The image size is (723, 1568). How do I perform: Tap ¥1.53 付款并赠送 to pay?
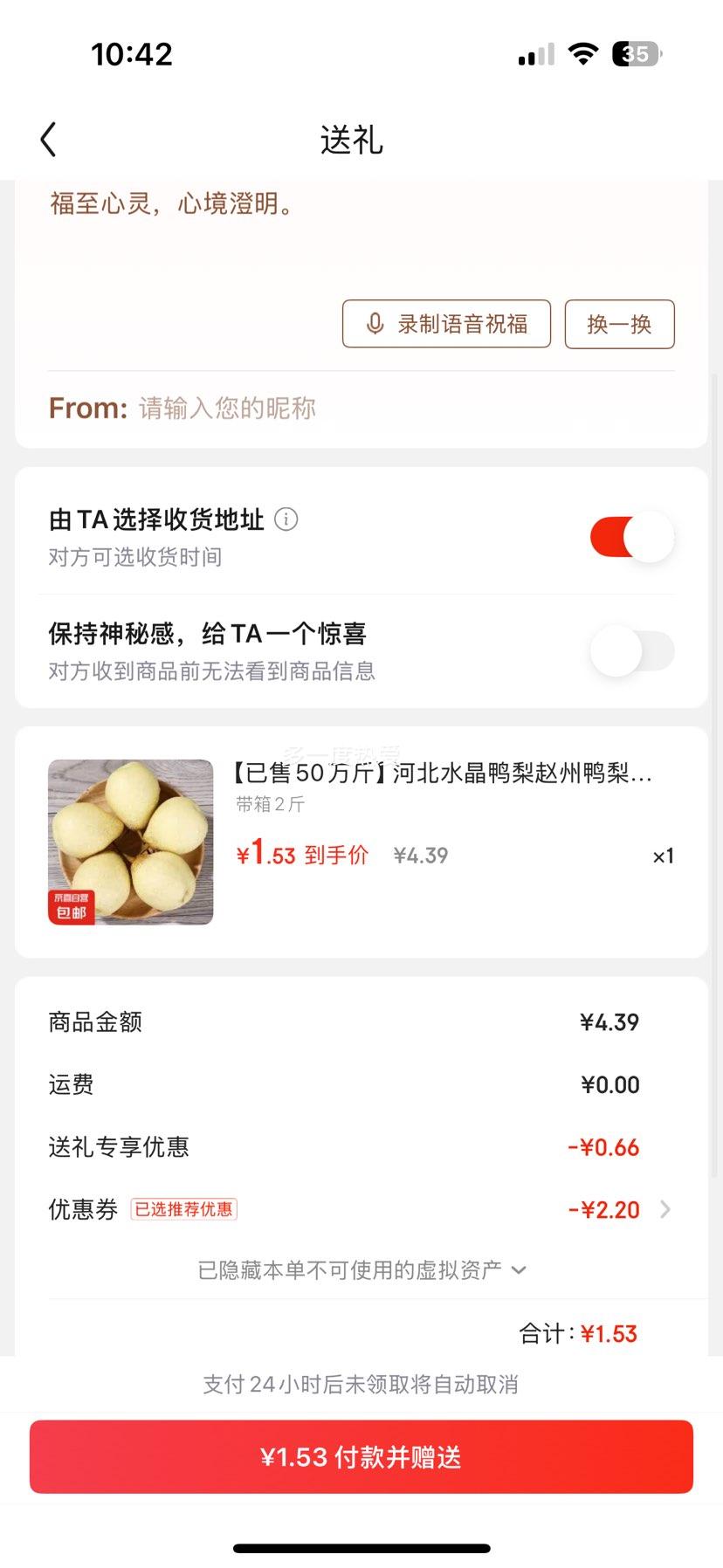(x=361, y=1457)
